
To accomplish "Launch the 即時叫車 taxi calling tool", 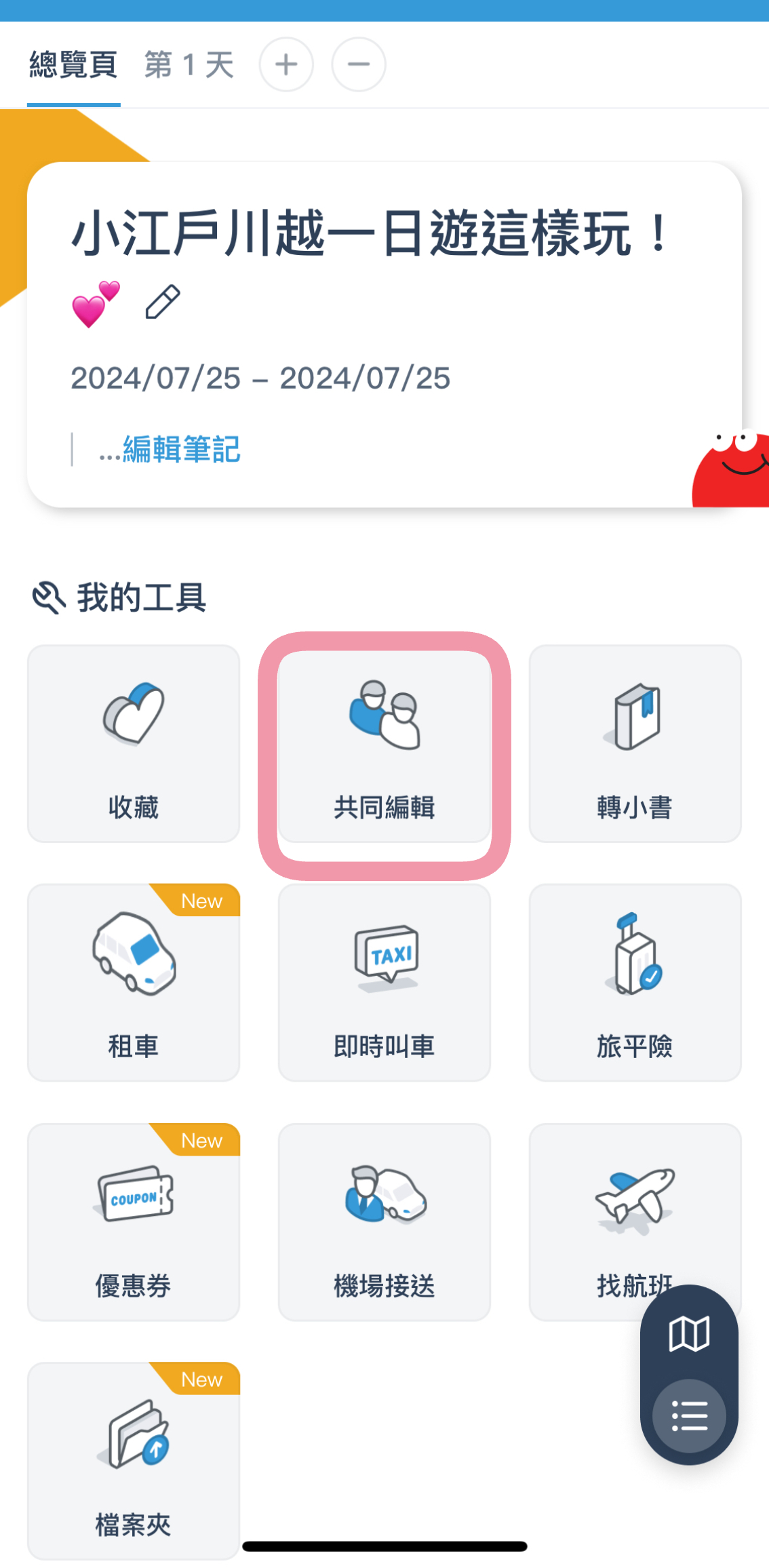I will pyautogui.click(x=384, y=983).
